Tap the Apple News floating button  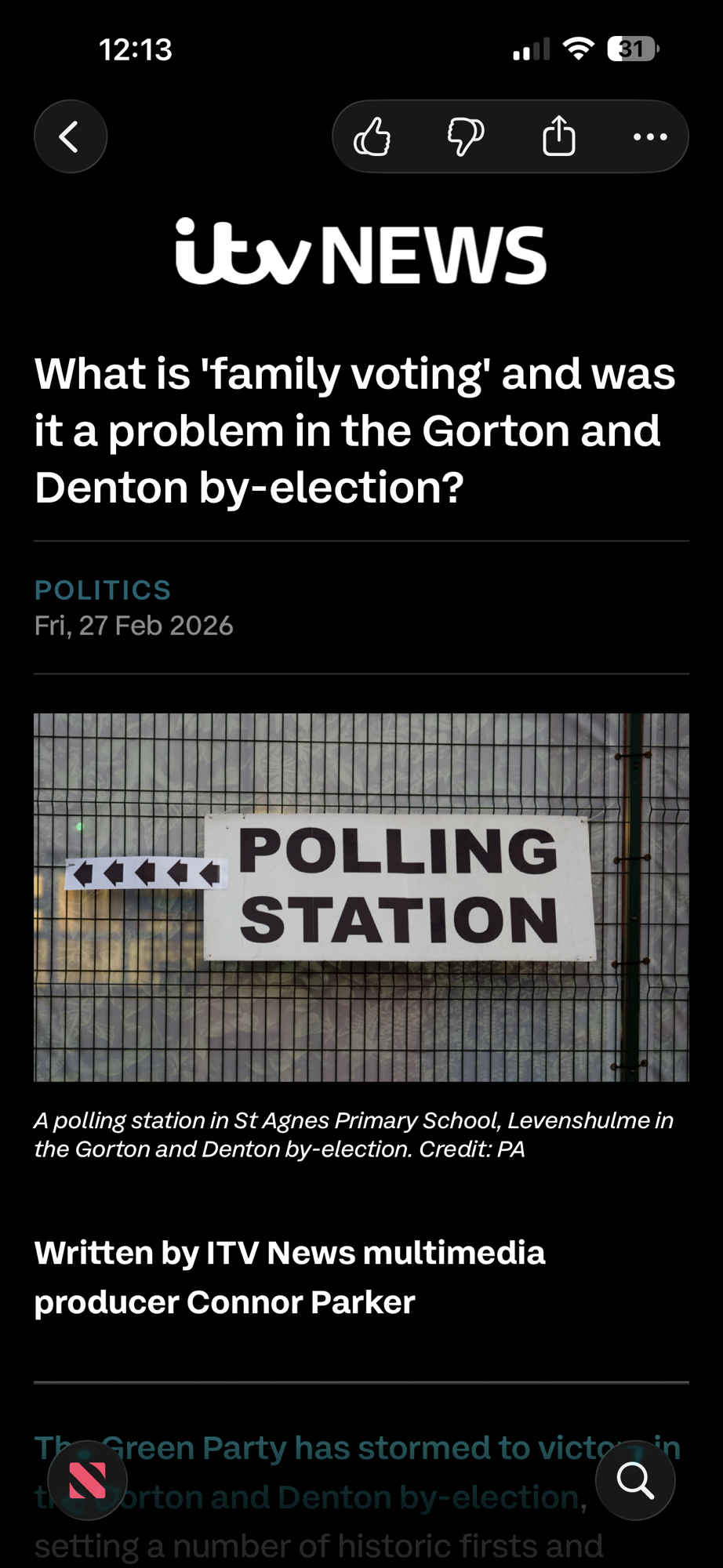[87, 1480]
